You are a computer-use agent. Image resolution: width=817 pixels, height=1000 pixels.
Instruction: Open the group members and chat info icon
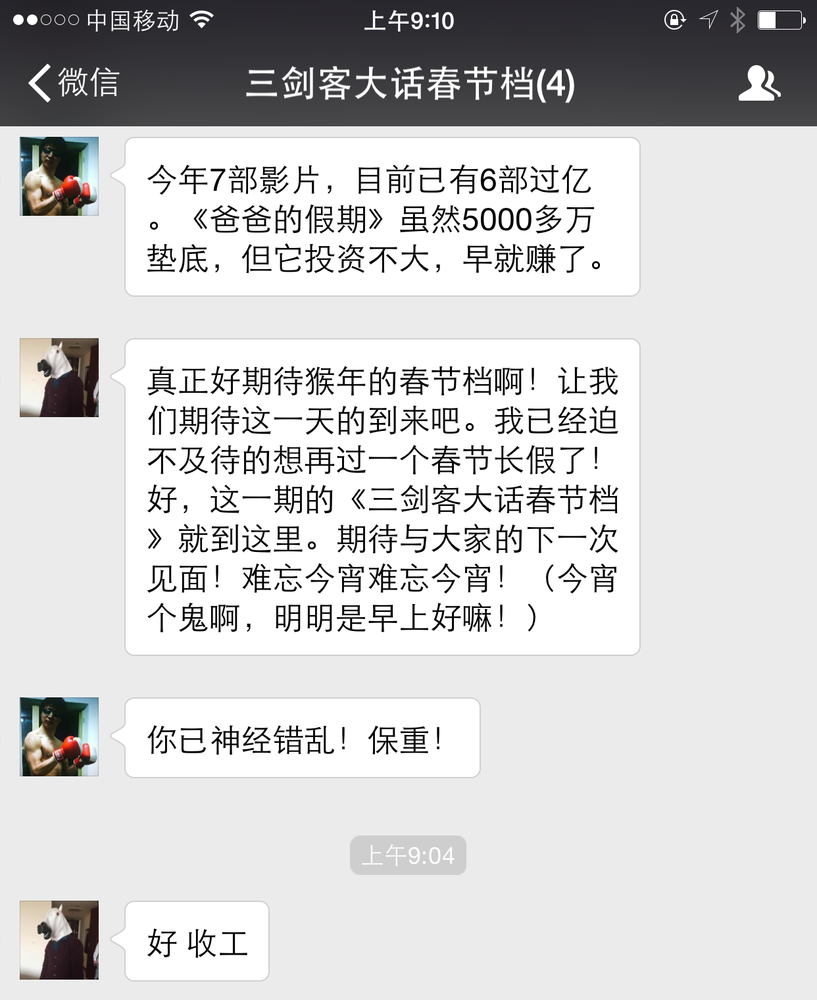tap(759, 84)
